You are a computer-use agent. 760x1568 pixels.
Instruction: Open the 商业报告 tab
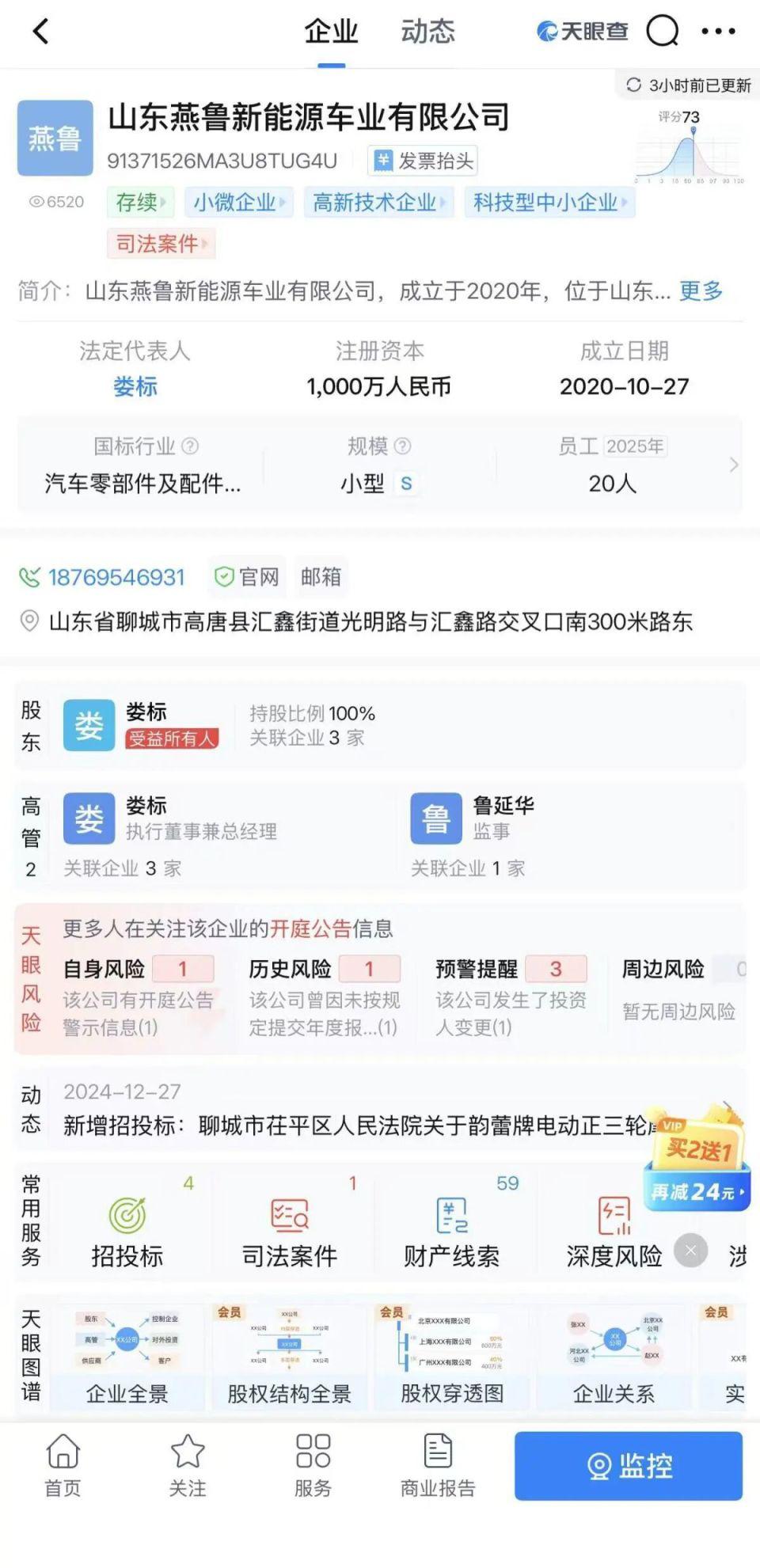(438, 1466)
